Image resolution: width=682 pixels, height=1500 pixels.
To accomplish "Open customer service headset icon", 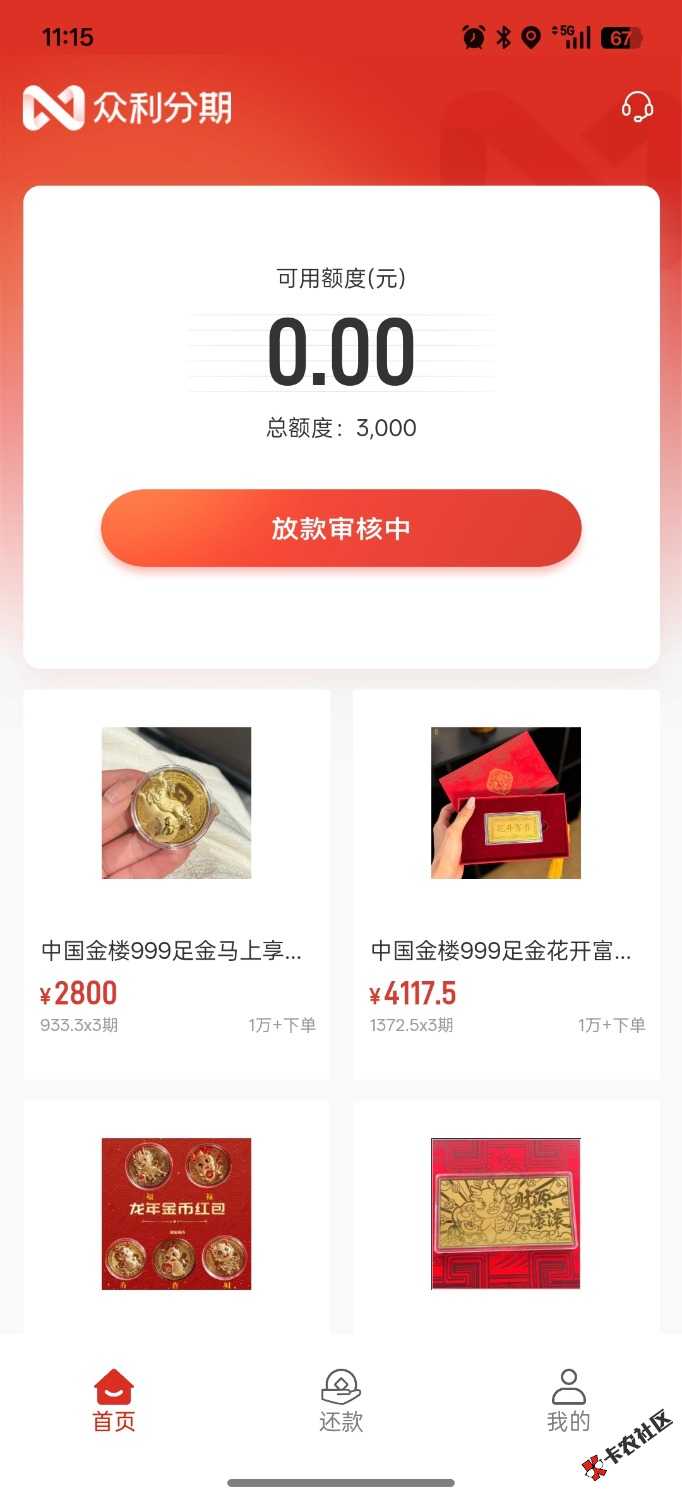I will [x=637, y=107].
